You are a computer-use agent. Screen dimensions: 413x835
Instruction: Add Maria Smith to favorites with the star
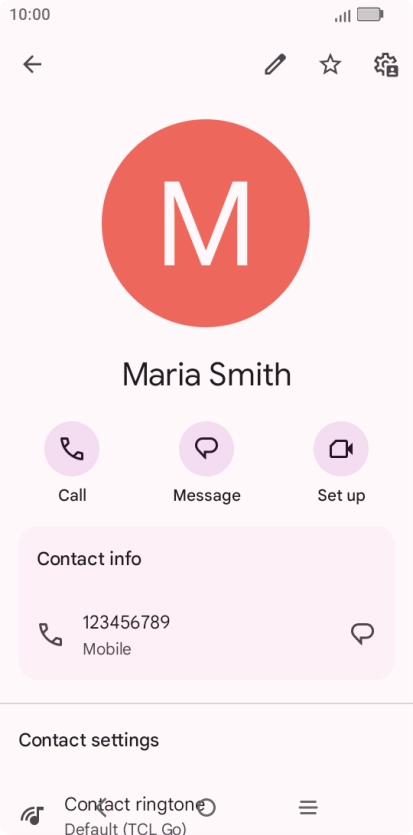(x=330, y=64)
